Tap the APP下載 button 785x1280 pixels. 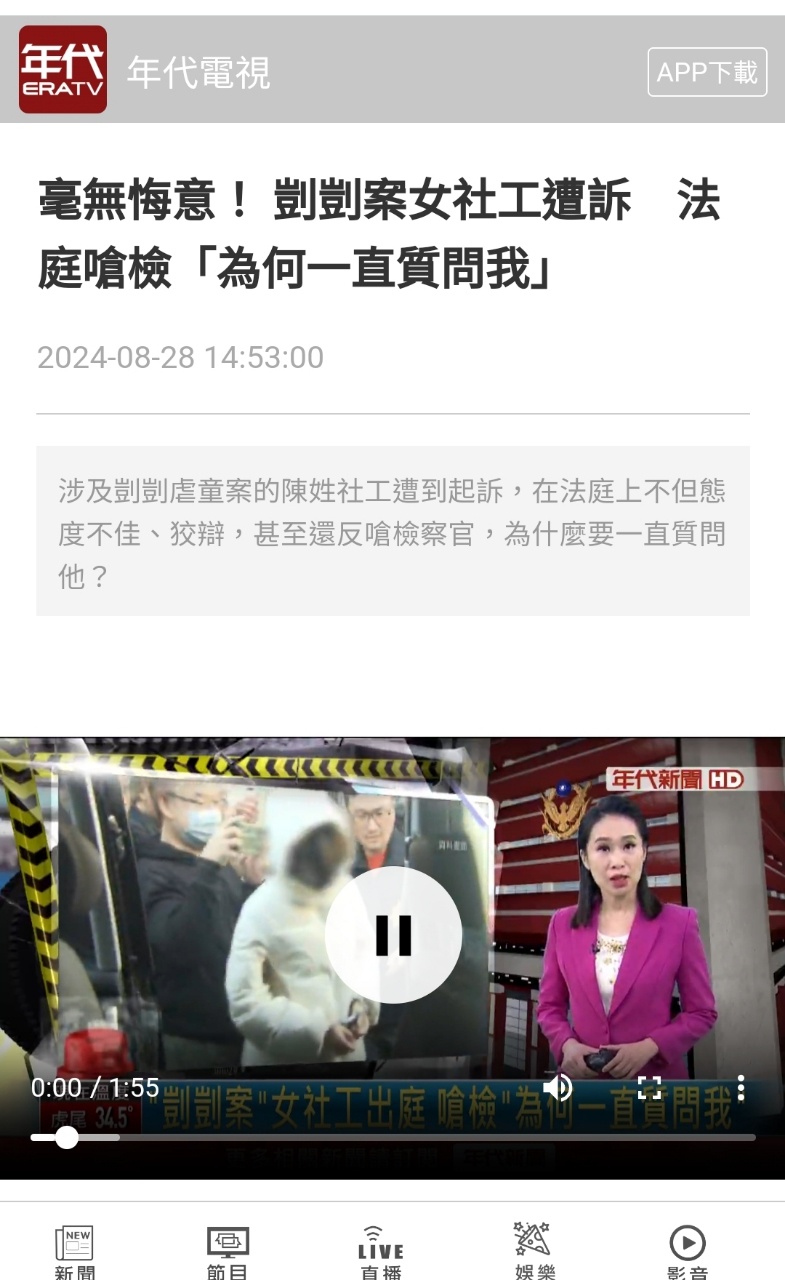[707, 72]
